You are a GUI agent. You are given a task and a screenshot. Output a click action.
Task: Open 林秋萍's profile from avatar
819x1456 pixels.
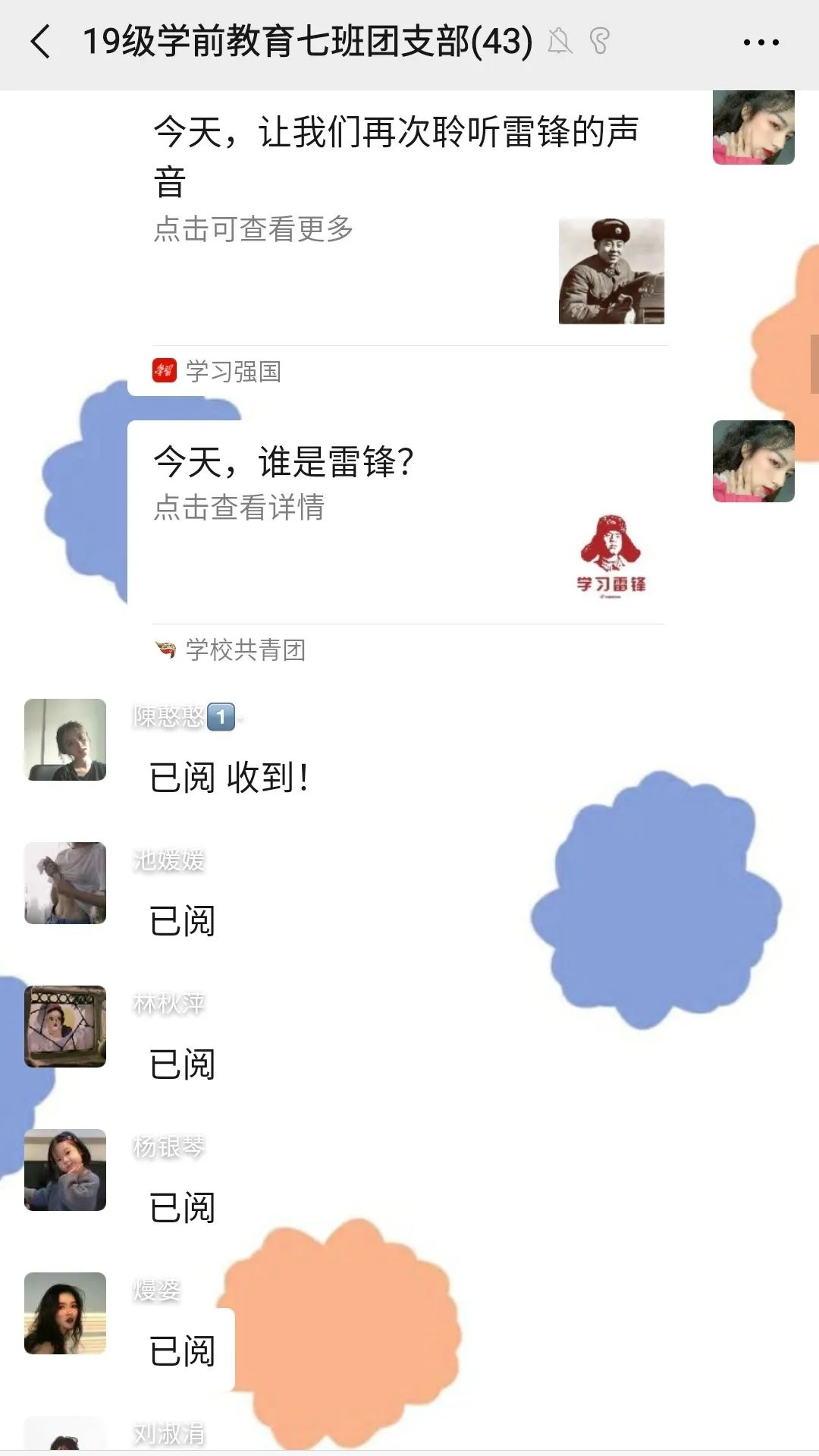click(65, 1027)
